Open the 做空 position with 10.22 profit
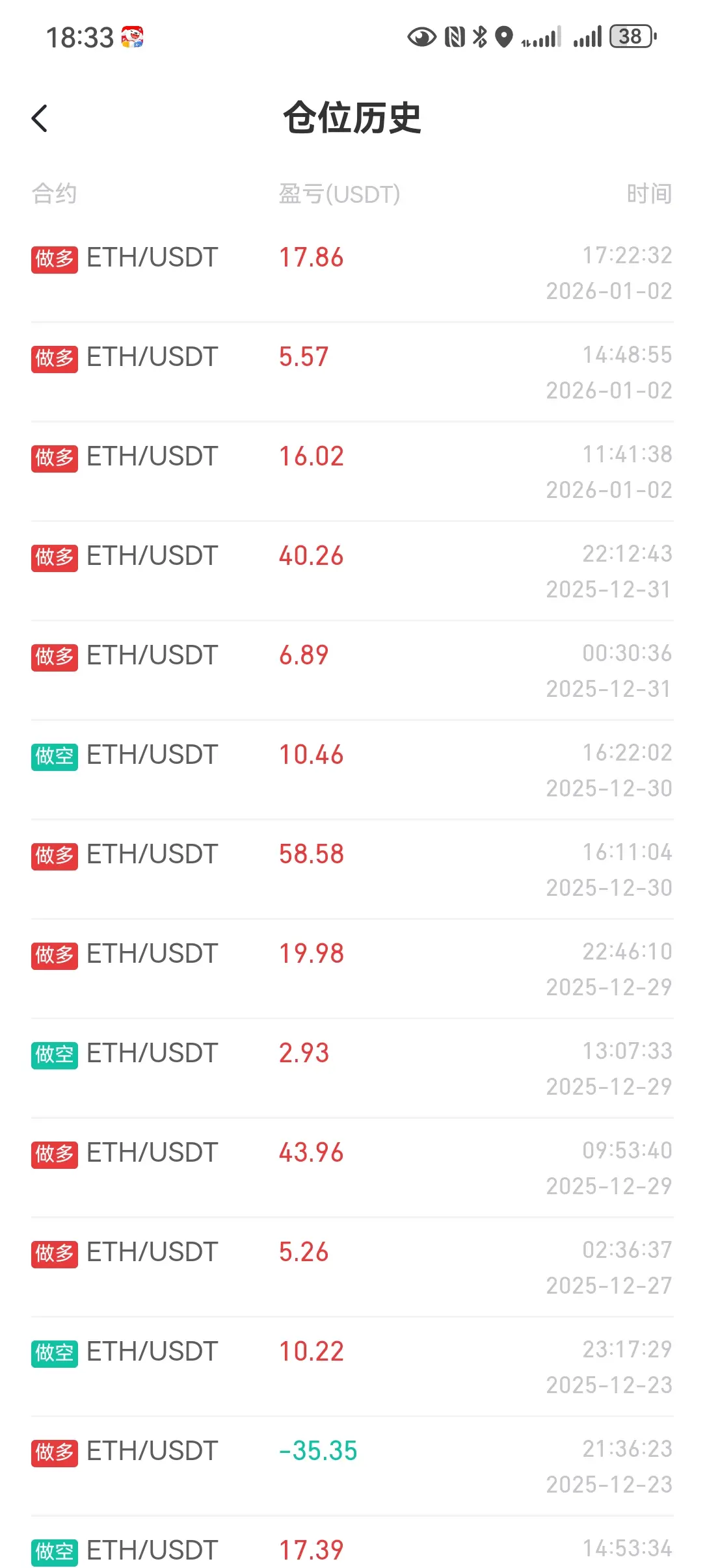Screen dimensions: 705x1568 [351, 1366]
